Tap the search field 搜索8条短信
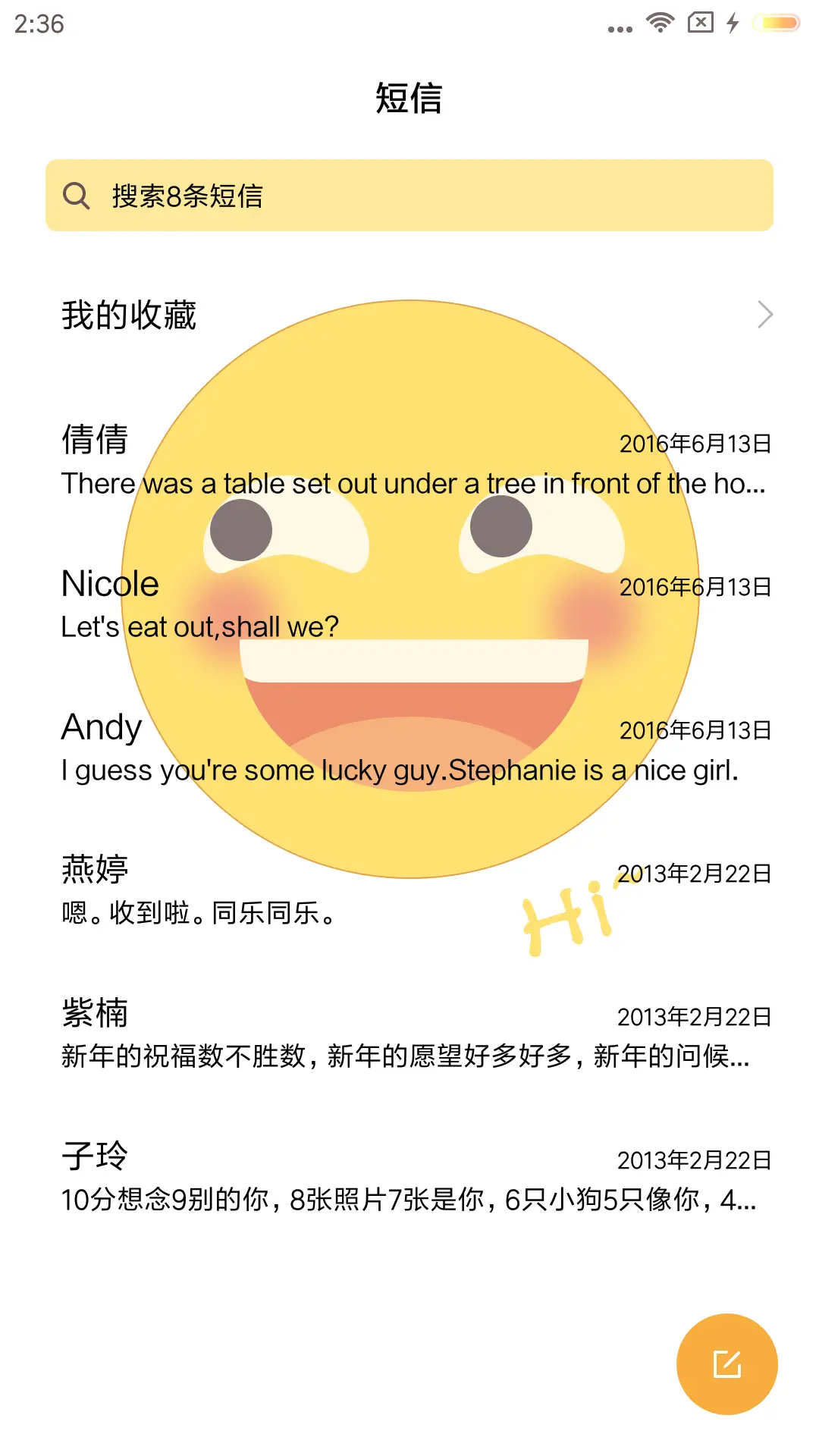The image size is (819, 1456). 409,196
